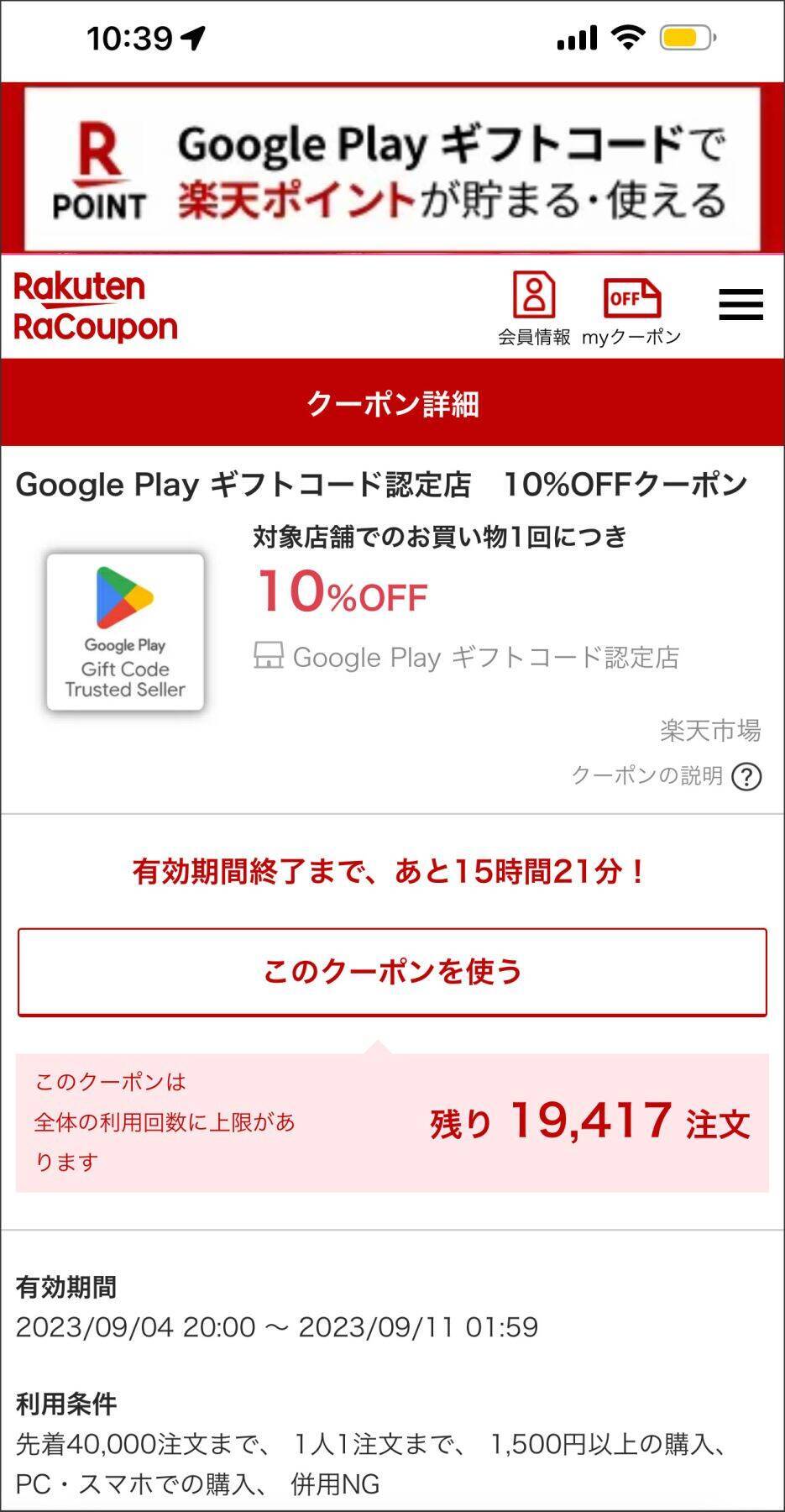Tap このクーポンを使う button
Image resolution: width=785 pixels, height=1512 pixels.
pyautogui.click(x=392, y=972)
